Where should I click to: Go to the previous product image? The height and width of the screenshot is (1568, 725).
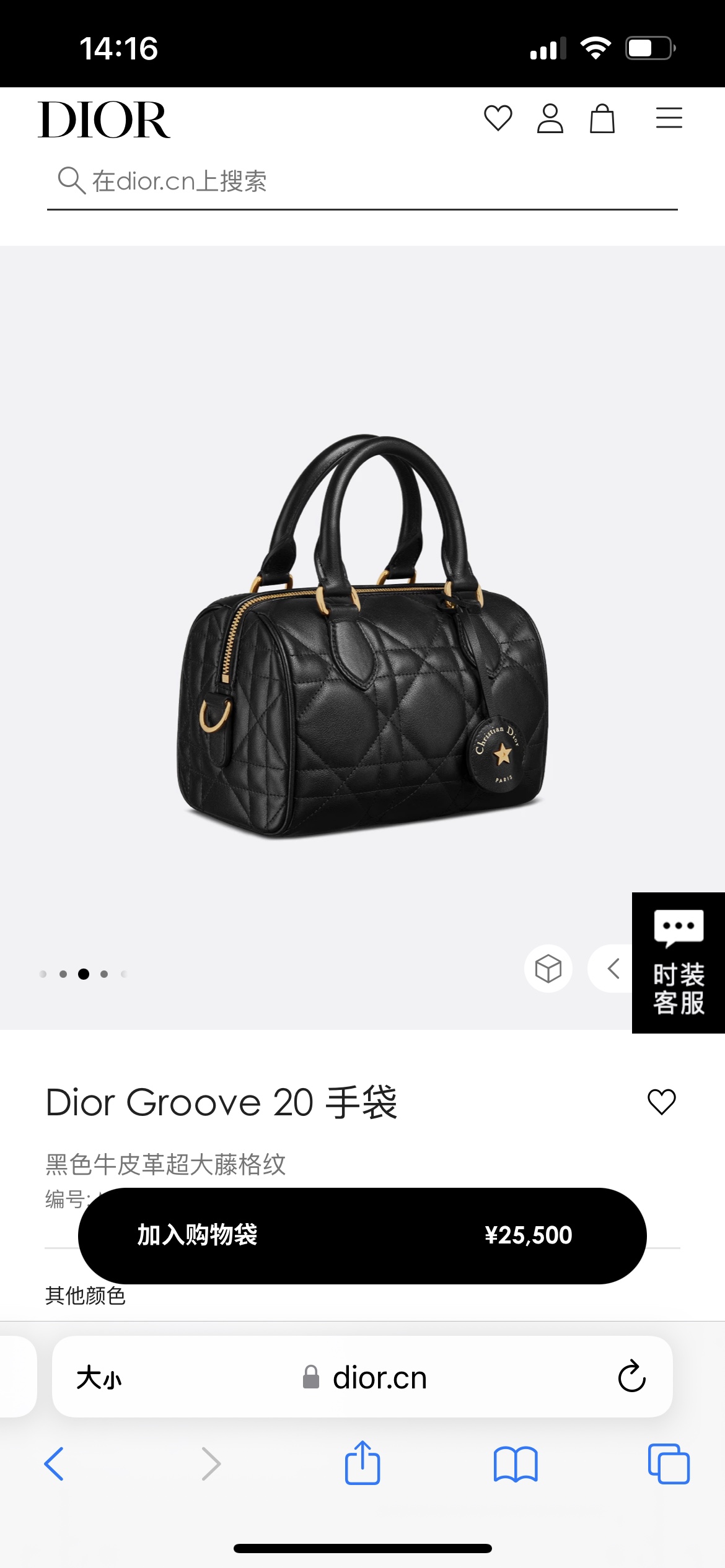click(613, 969)
